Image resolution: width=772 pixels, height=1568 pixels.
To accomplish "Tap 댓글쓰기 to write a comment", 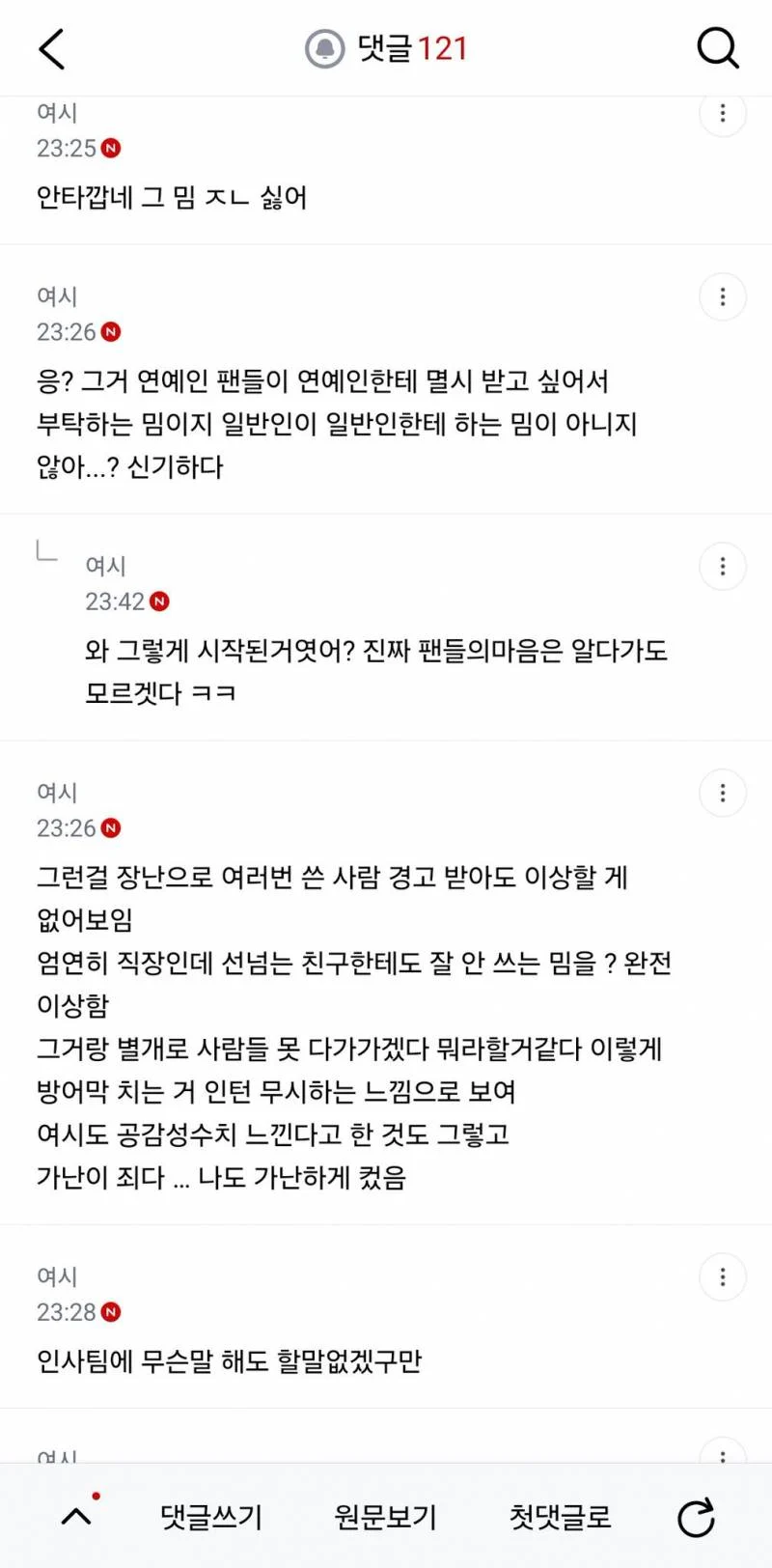I will coord(211,1517).
